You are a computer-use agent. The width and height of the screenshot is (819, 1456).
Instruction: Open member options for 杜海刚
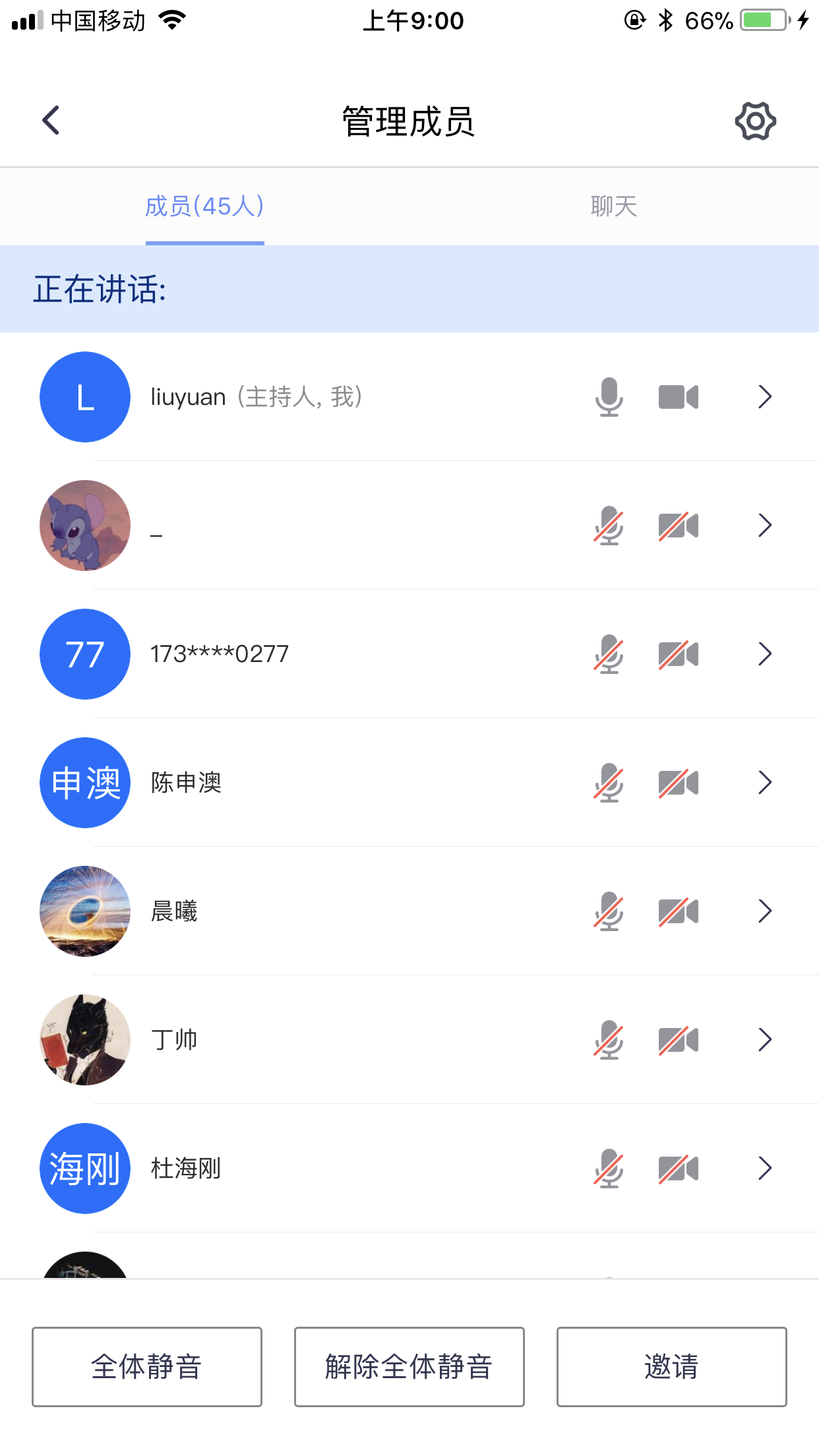(764, 1168)
